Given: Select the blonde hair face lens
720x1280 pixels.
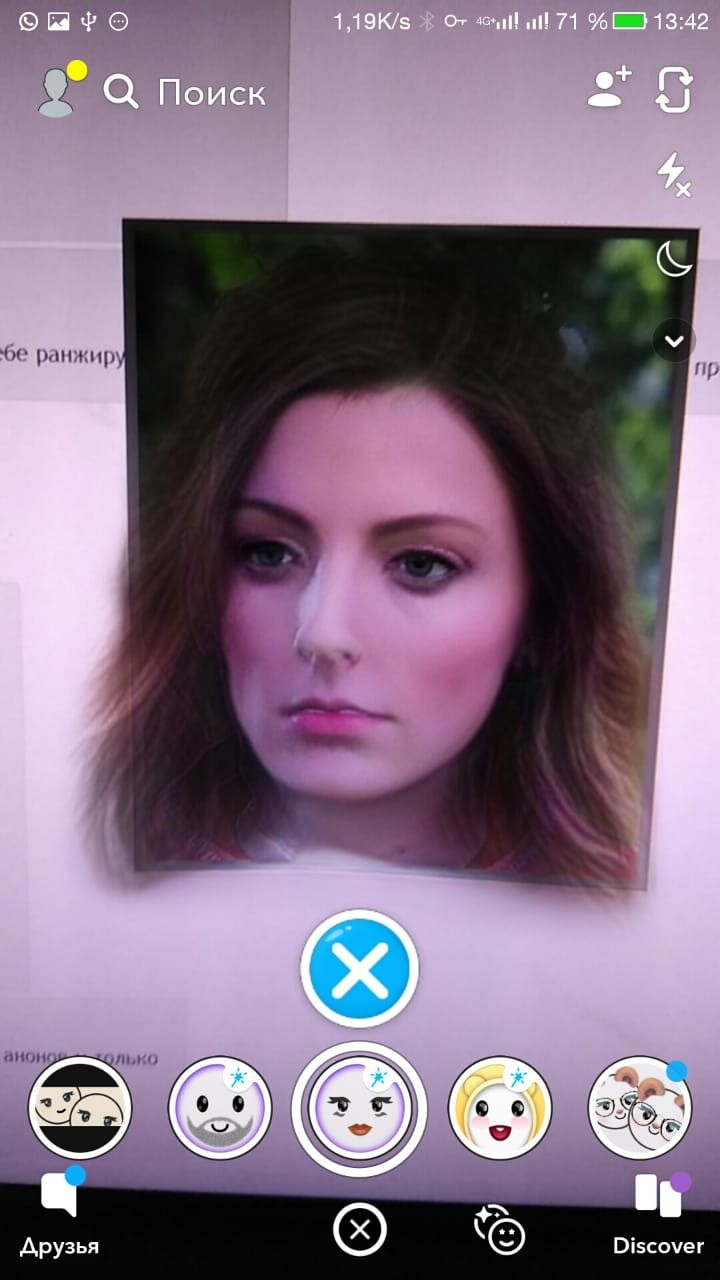Looking at the screenshot, I should (x=500, y=1108).
